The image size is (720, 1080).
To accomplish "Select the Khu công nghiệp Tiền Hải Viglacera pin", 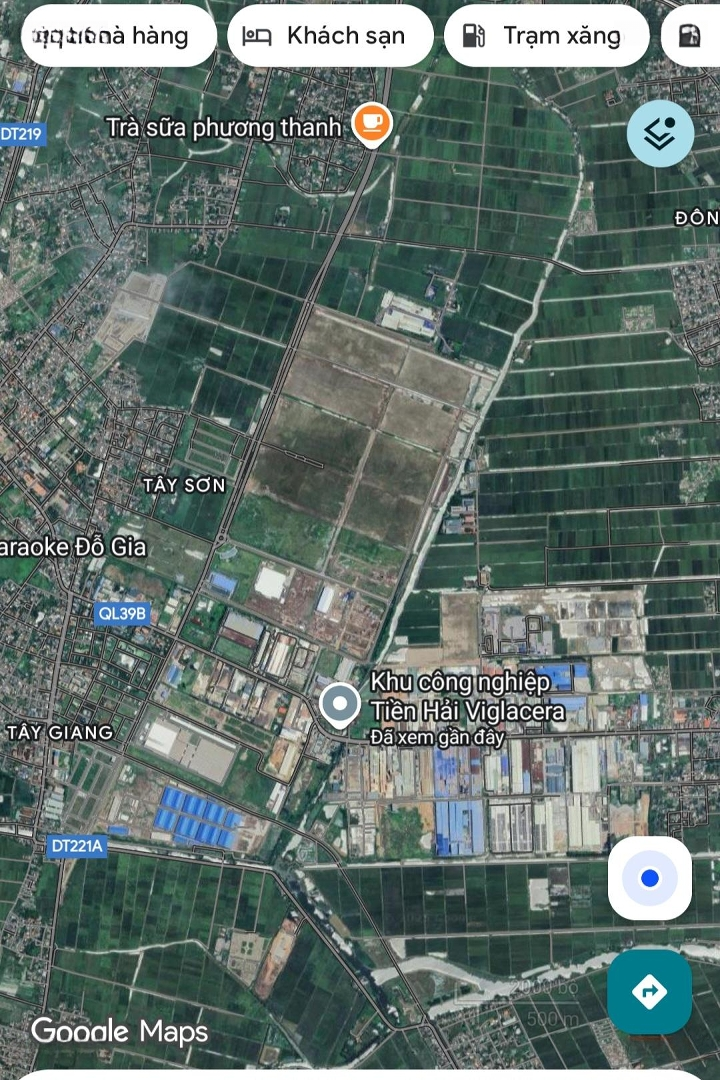I will 340,705.
